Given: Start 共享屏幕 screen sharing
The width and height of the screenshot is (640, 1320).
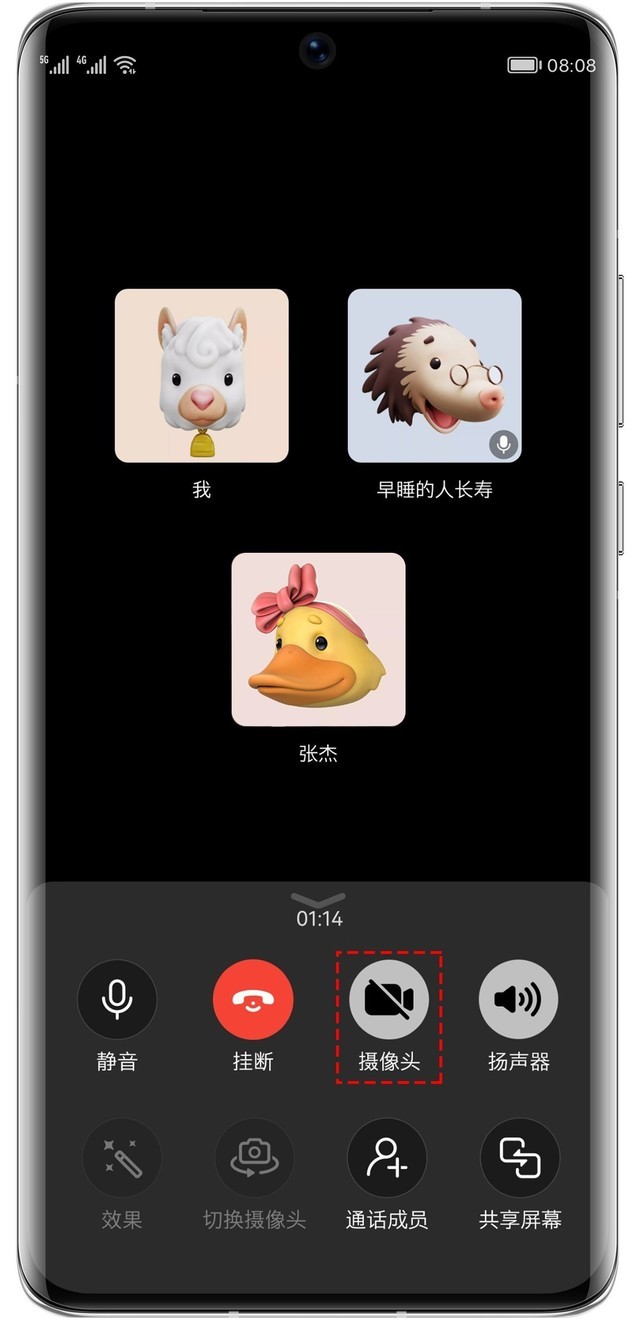Looking at the screenshot, I should point(520,1157).
